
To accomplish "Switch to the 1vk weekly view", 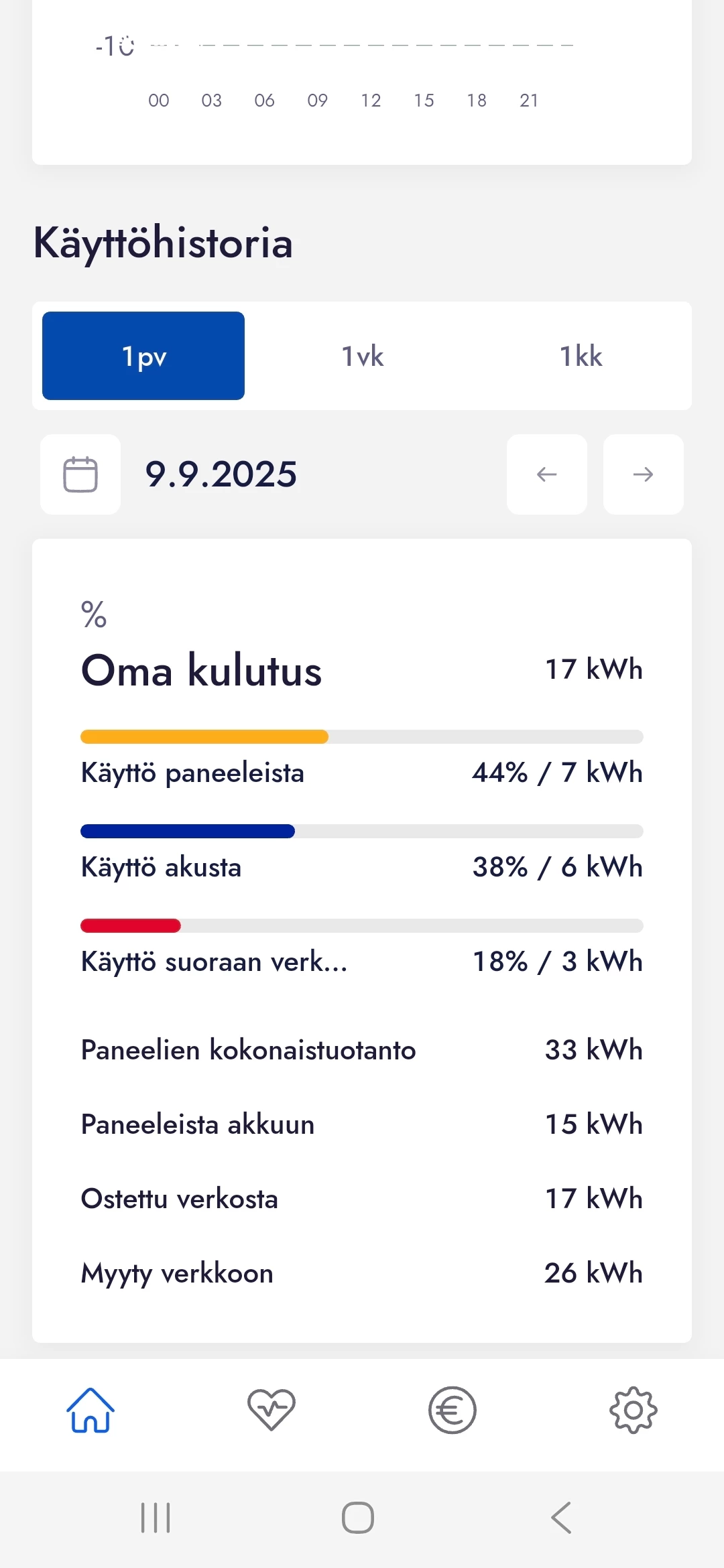I will coord(362,356).
